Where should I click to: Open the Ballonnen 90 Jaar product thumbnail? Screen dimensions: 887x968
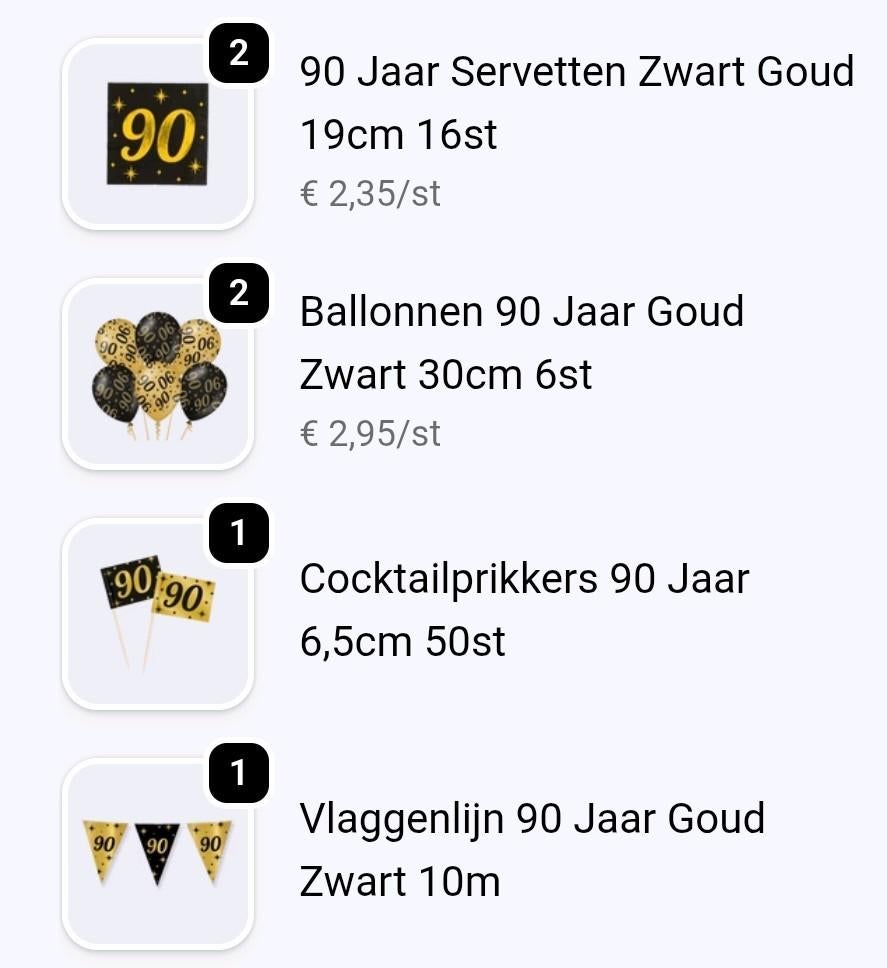coord(157,373)
